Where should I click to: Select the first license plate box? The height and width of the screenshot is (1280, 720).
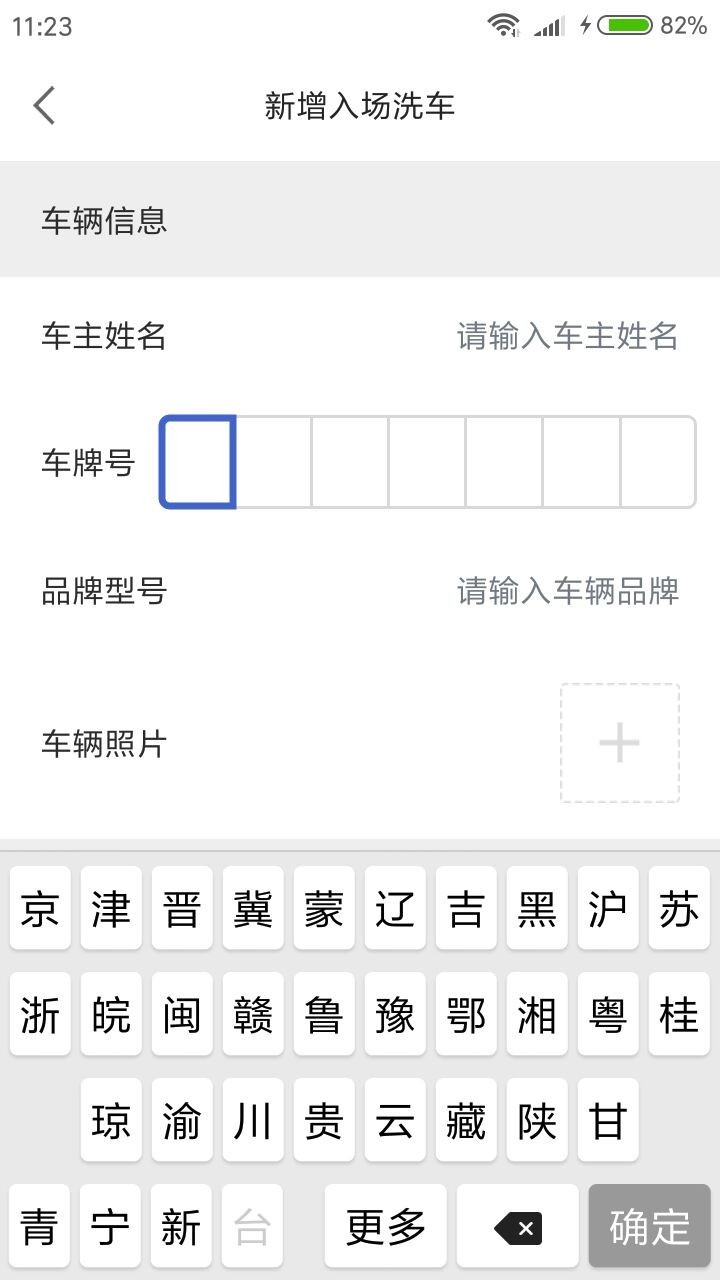click(x=197, y=462)
